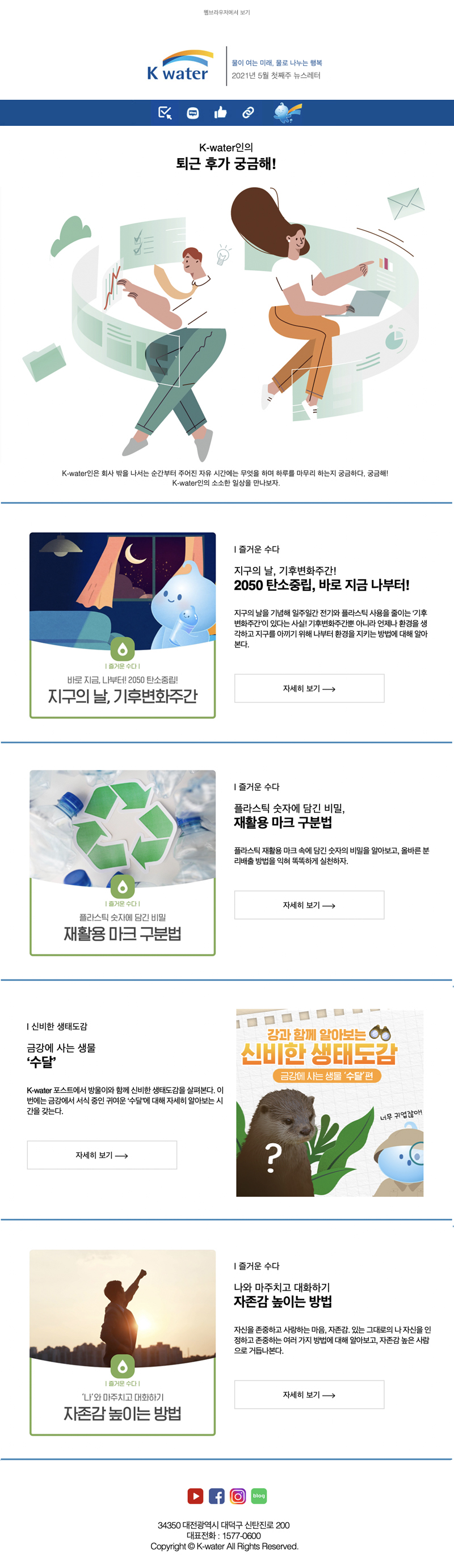This screenshot has height=1568, width=454.
Task: Open '자세히 보기' for 금강에 사는 생물 수달
Action: (x=102, y=1155)
